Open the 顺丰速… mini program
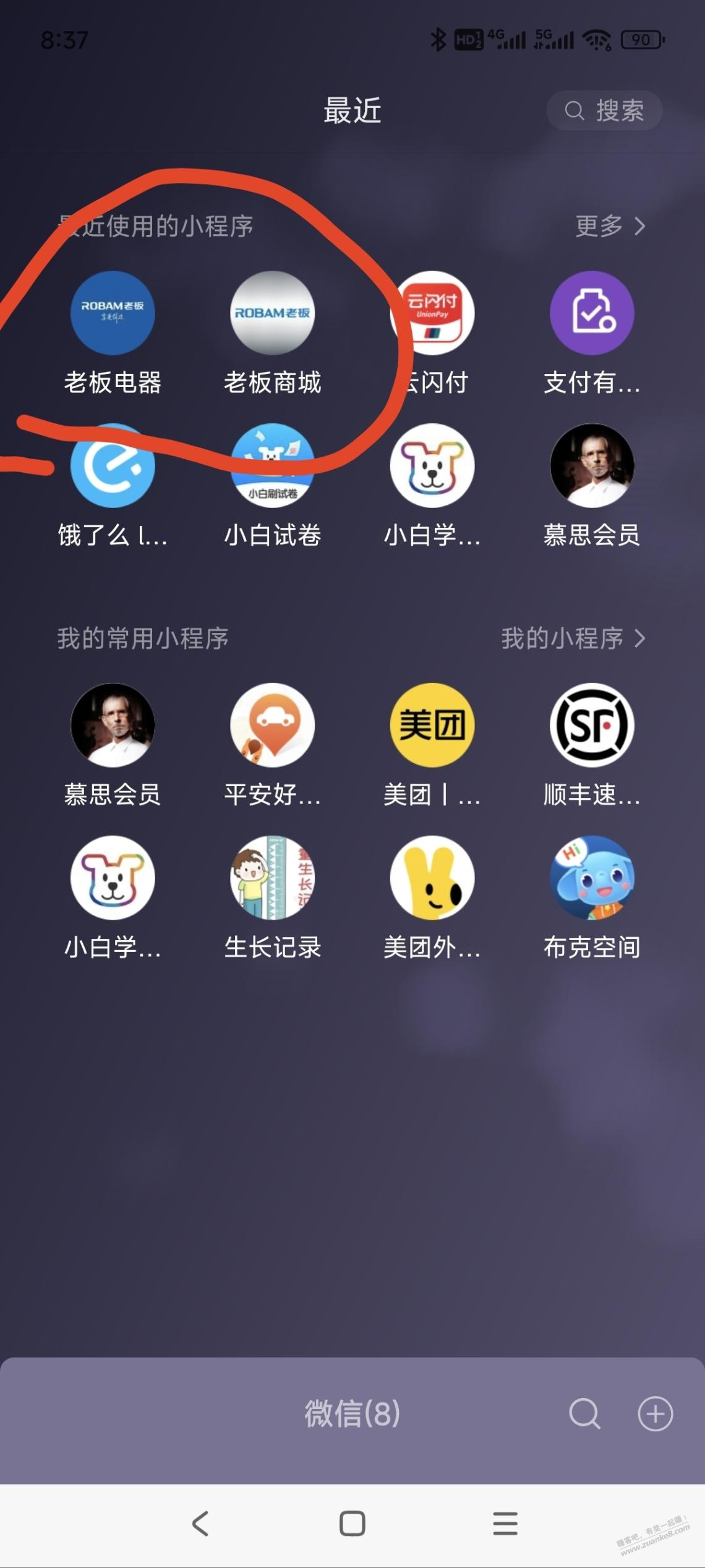The height and width of the screenshot is (1568, 705). pos(592,726)
